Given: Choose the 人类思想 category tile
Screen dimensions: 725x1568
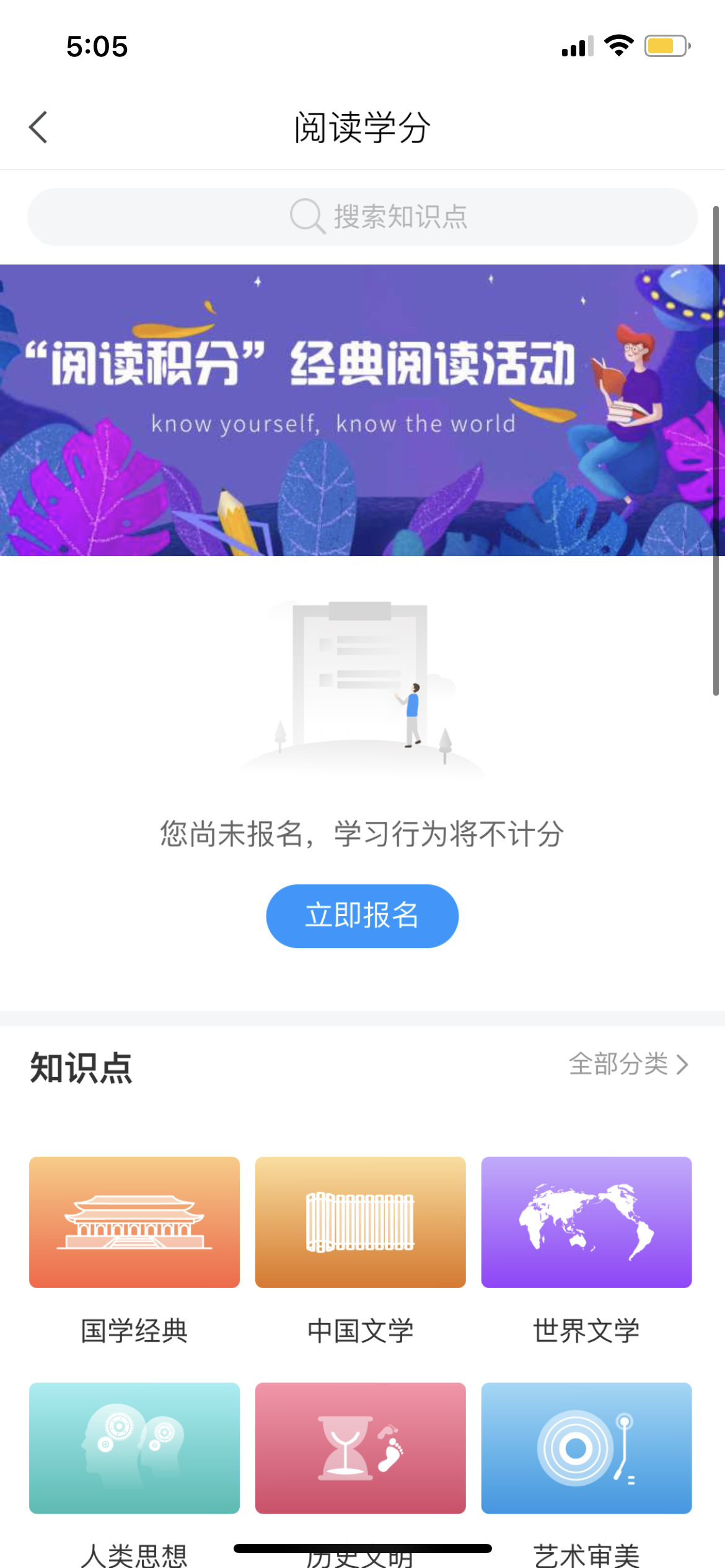Looking at the screenshot, I should (134, 1448).
